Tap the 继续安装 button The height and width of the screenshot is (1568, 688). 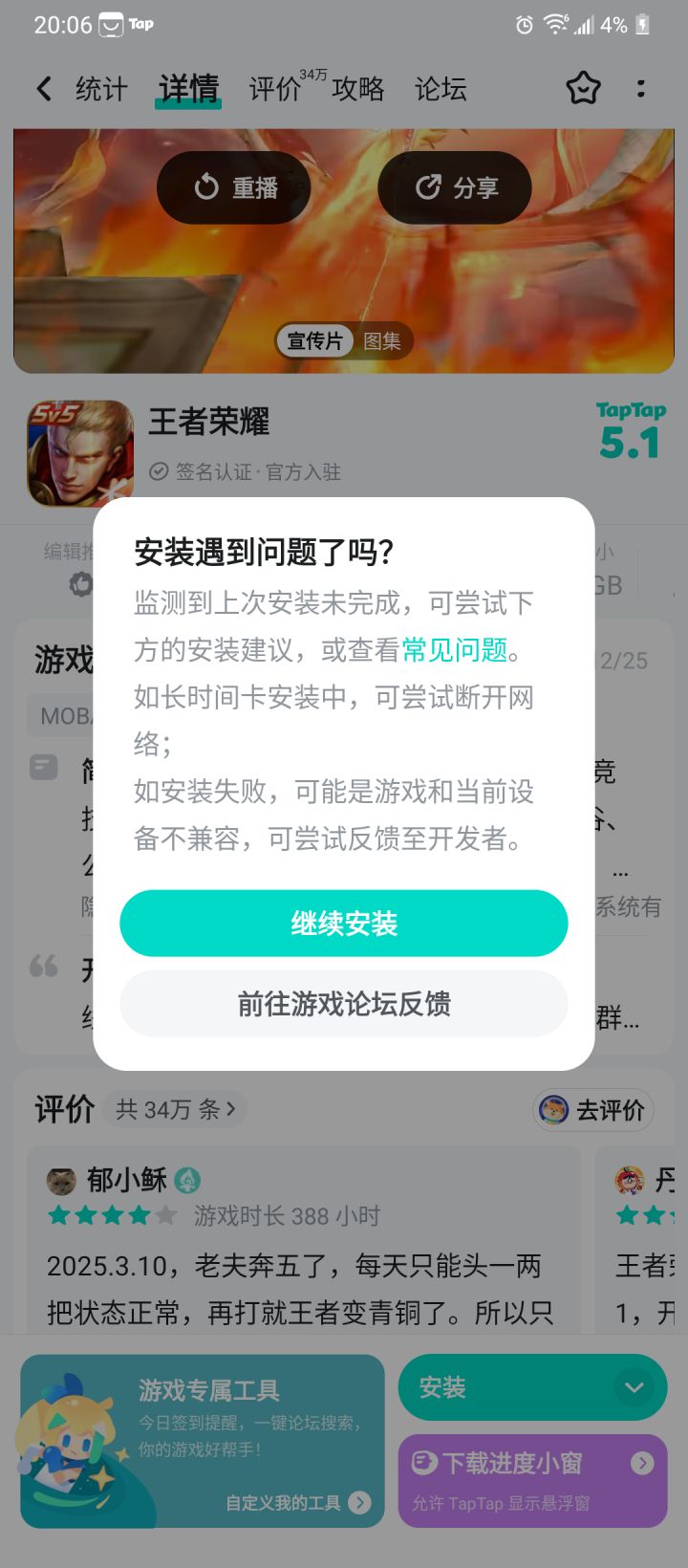click(x=343, y=923)
